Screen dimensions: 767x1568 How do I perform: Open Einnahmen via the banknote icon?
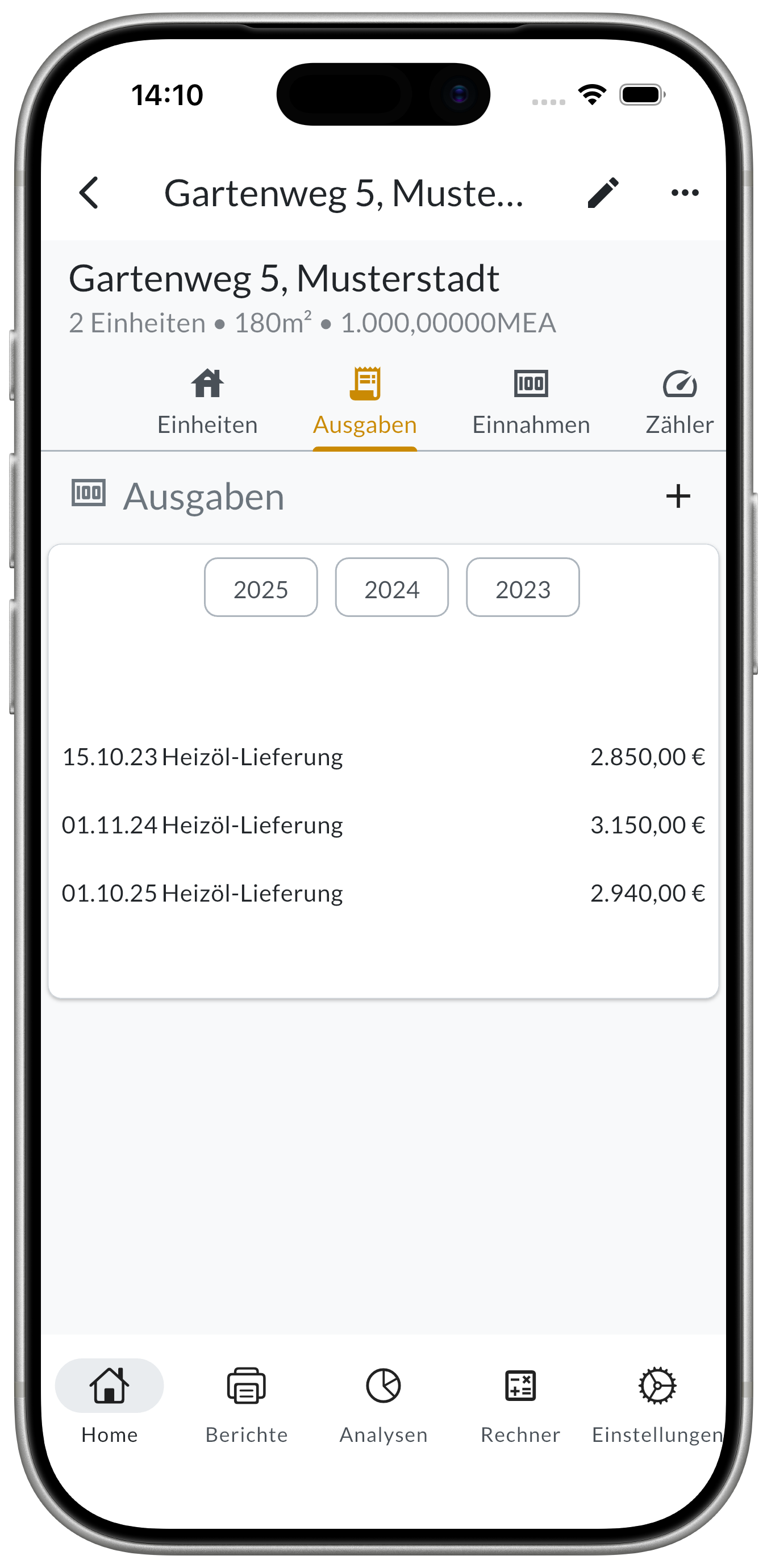pyautogui.click(x=530, y=384)
